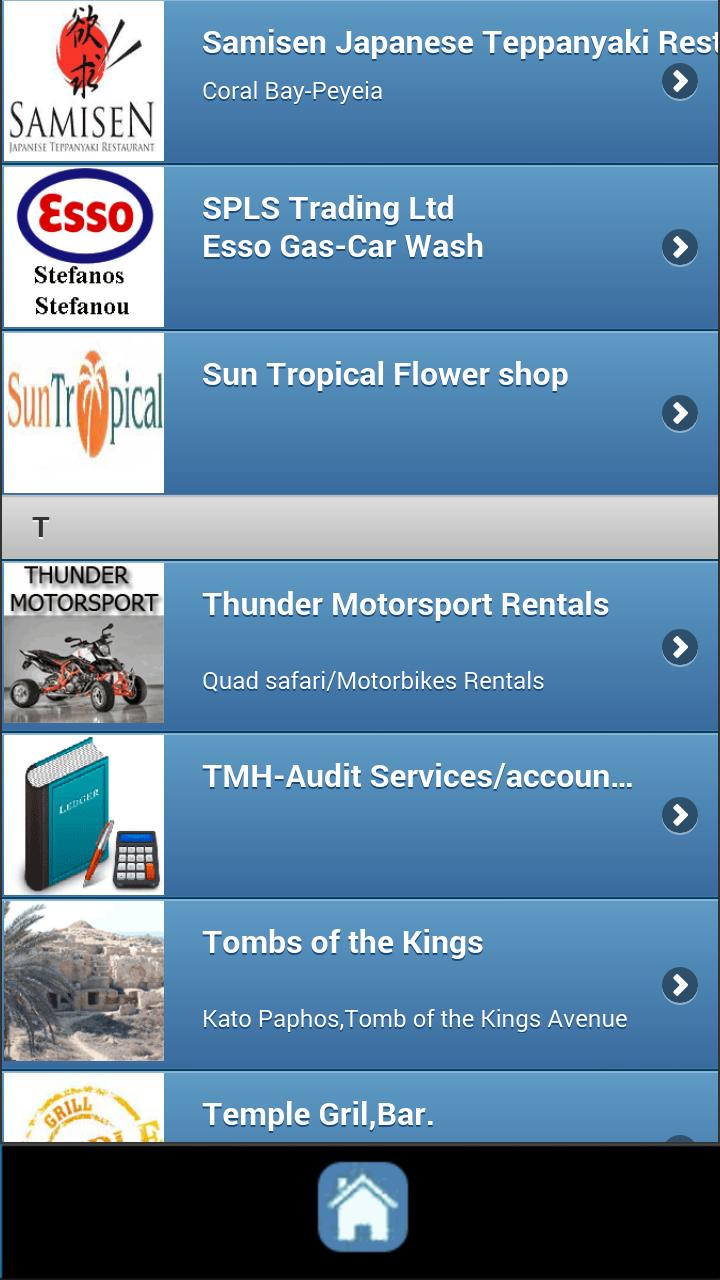Select the letter T section header
The width and height of the screenshot is (720, 1280).
pyautogui.click(x=360, y=525)
